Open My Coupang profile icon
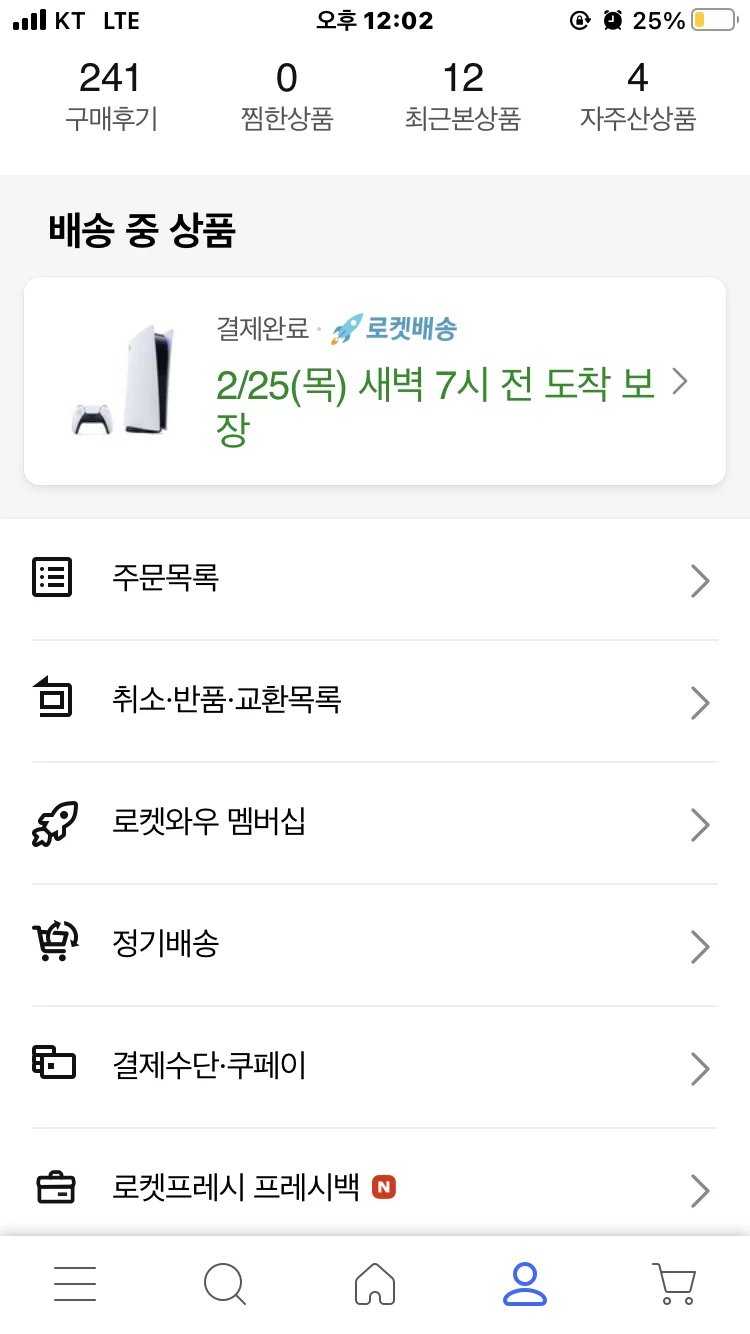Screen dimensions: 750x1334 click(524, 1283)
